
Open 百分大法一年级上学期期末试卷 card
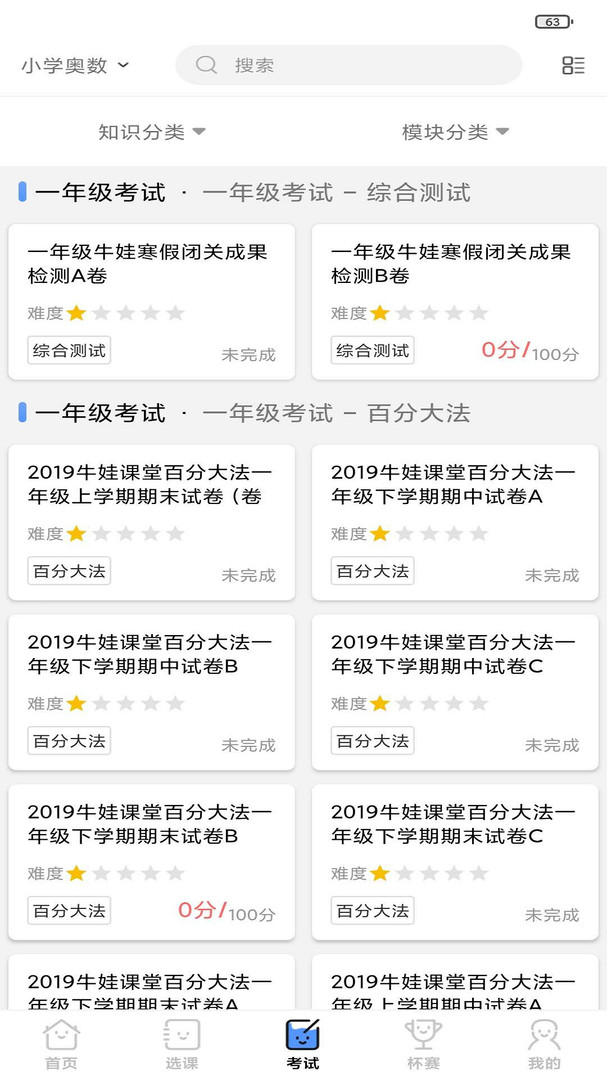152,522
